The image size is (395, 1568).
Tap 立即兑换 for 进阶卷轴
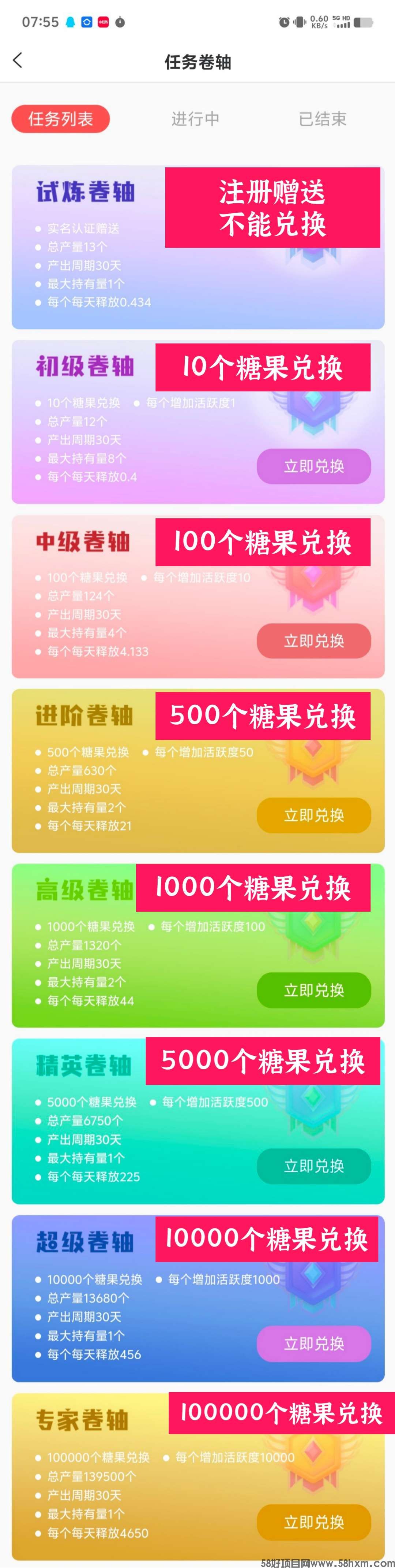(x=313, y=815)
